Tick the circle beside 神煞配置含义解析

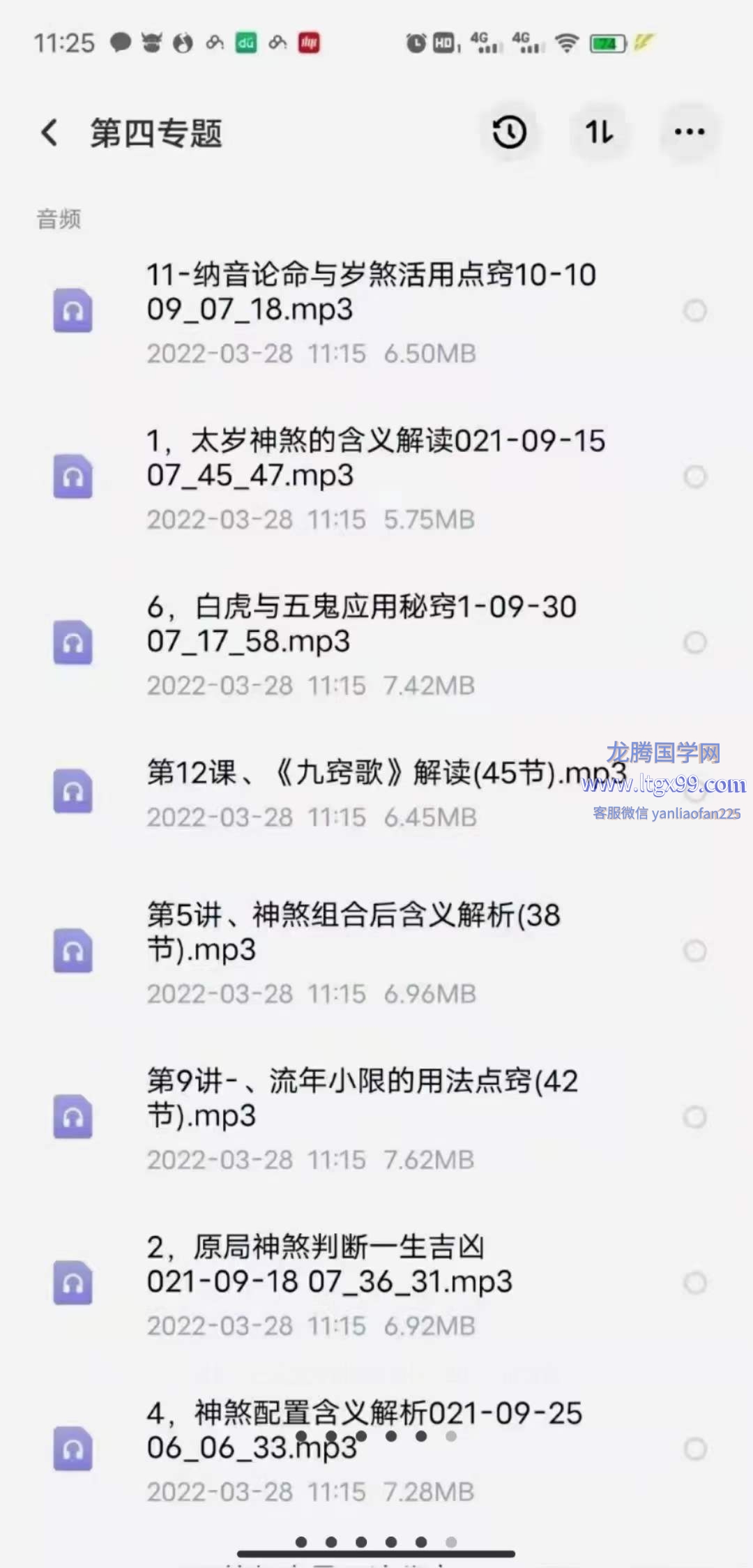(694, 1449)
